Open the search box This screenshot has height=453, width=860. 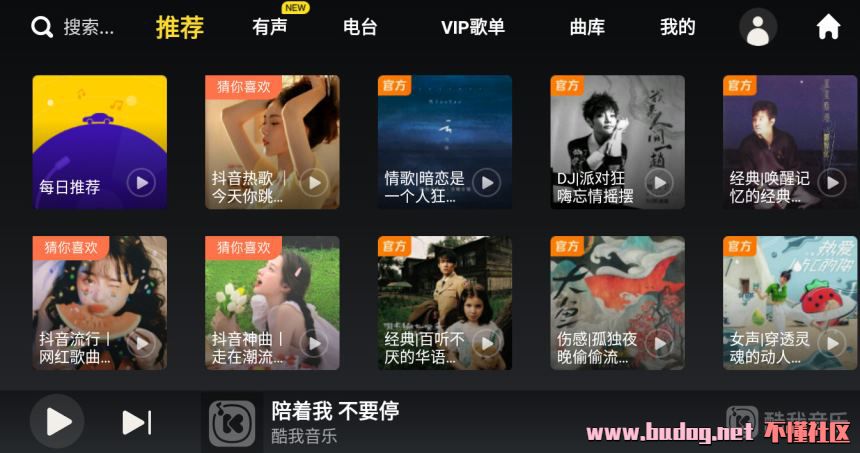pyautogui.click(x=73, y=27)
